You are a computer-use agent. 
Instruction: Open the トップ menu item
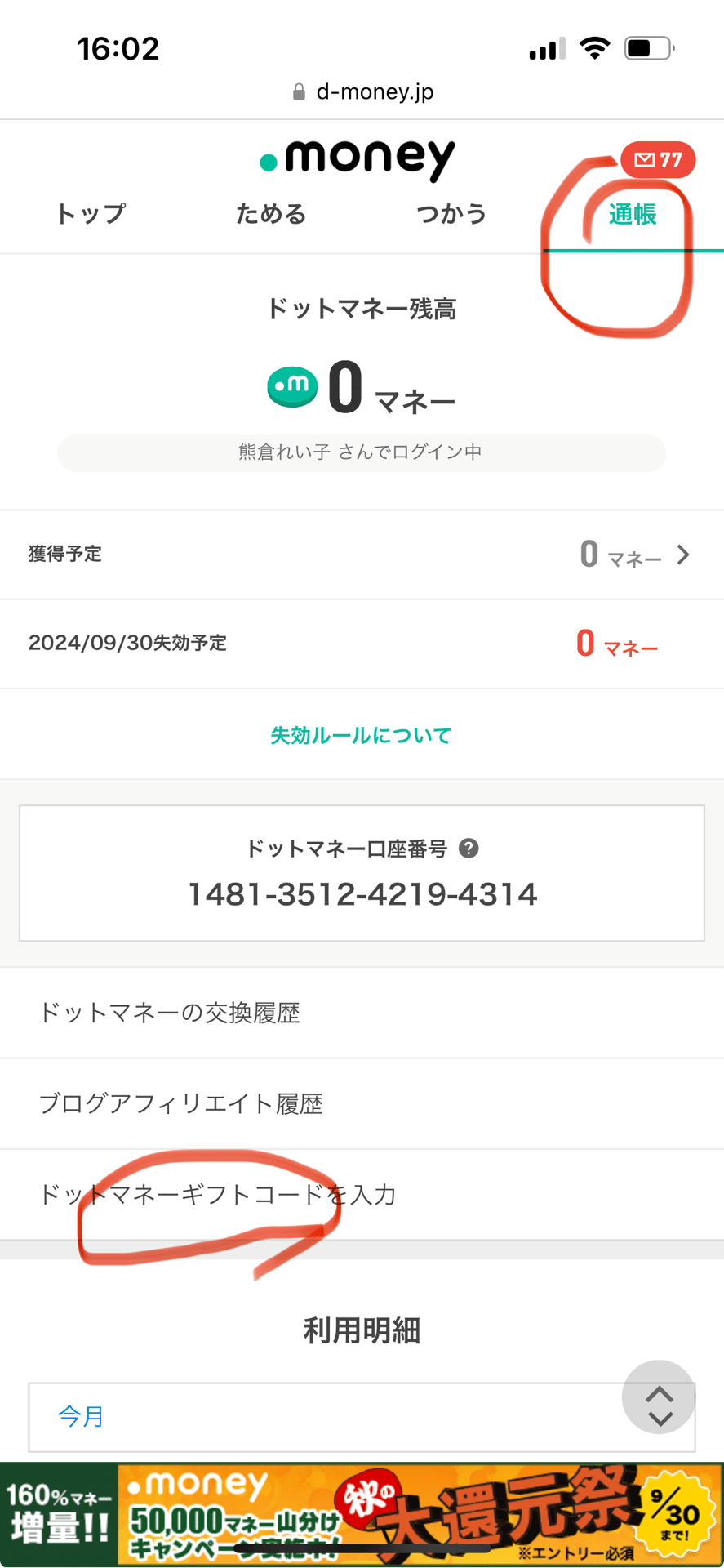pos(90,215)
